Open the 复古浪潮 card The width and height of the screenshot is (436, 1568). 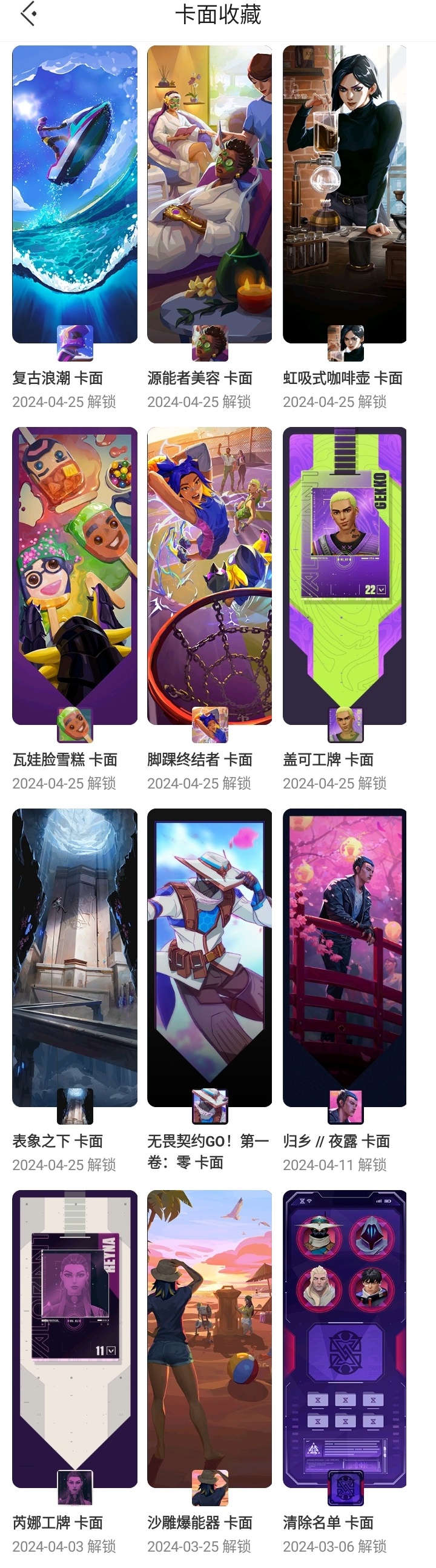pyautogui.click(x=74, y=195)
